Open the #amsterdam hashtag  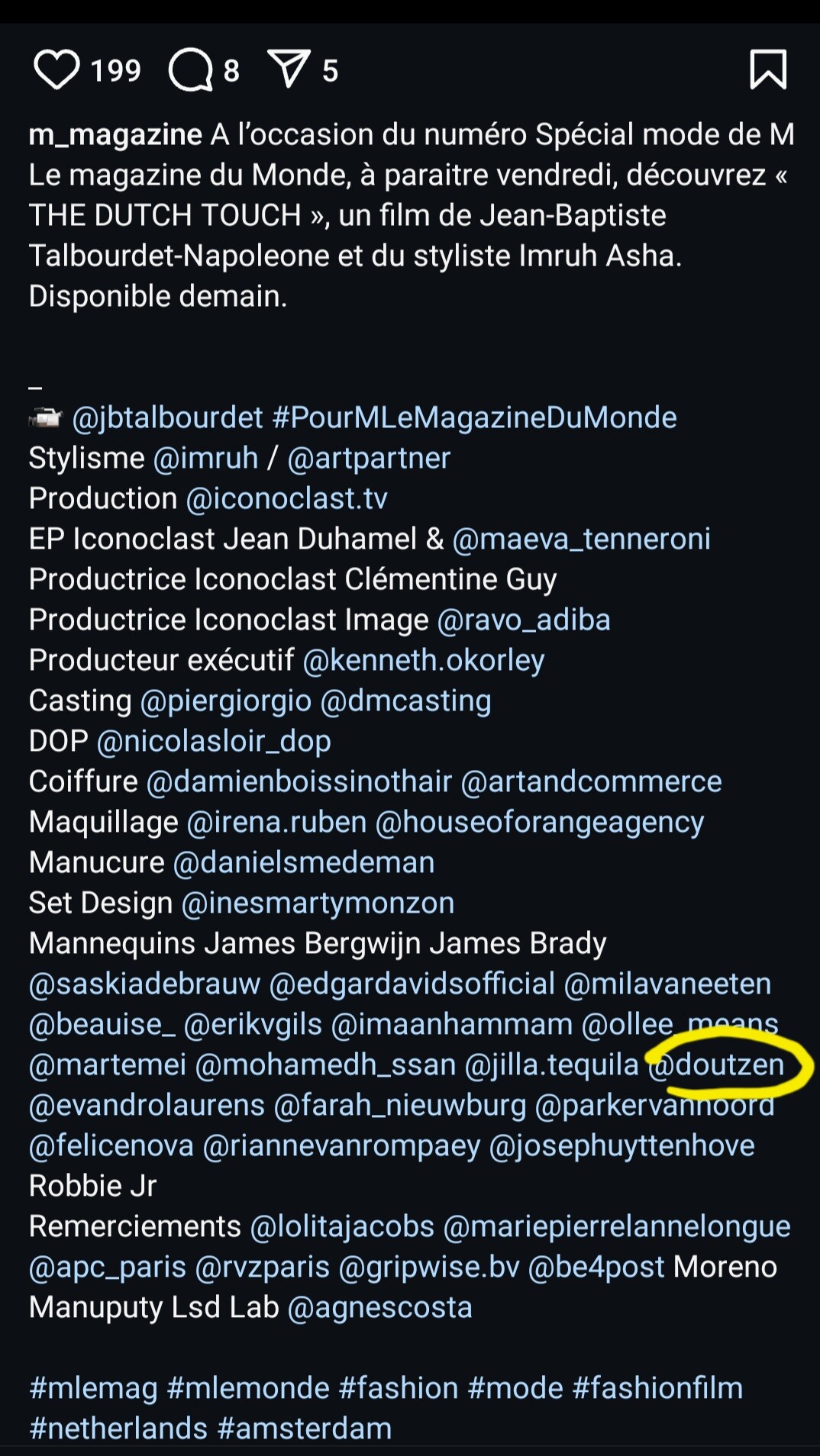[305, 1429]
